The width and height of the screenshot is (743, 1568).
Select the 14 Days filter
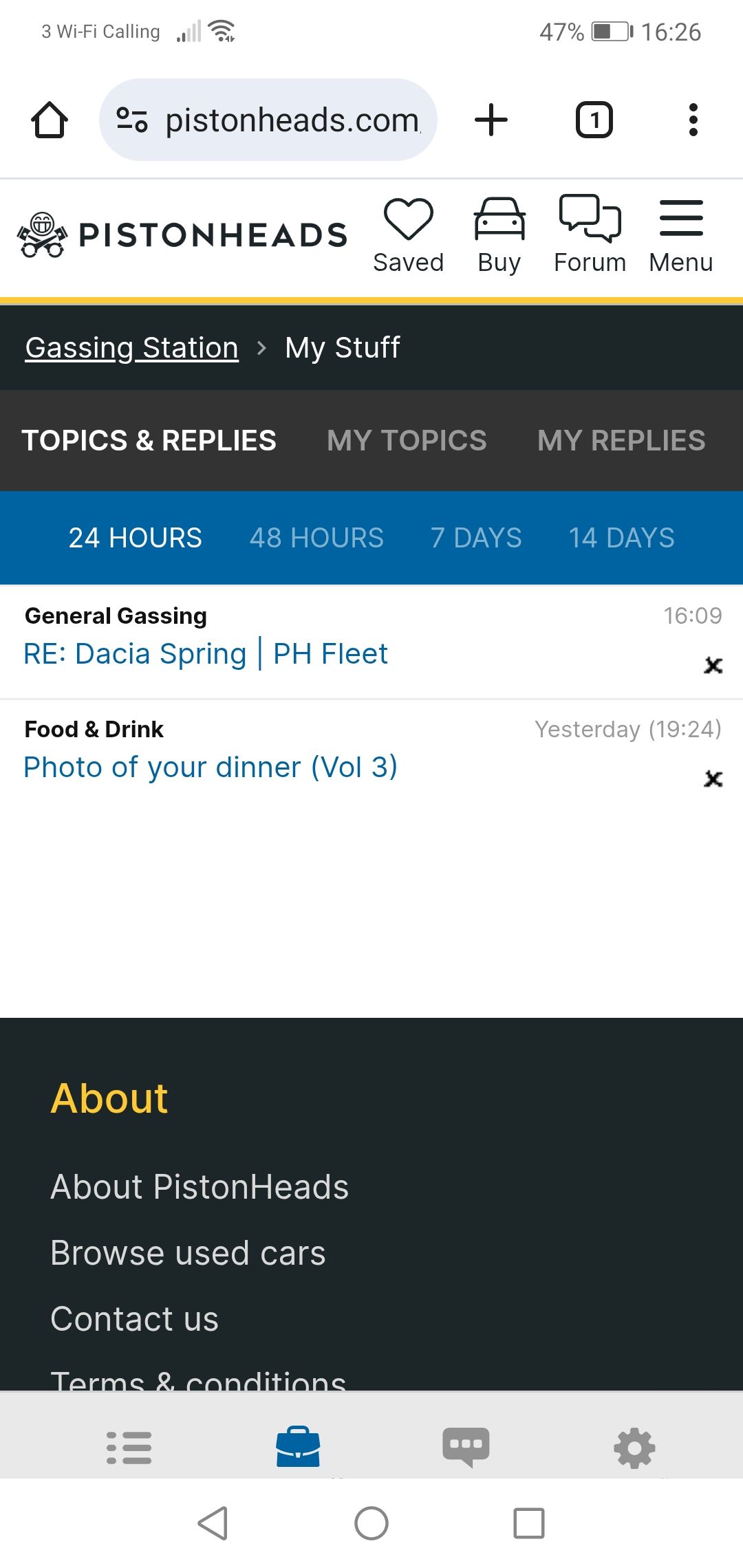621,538
